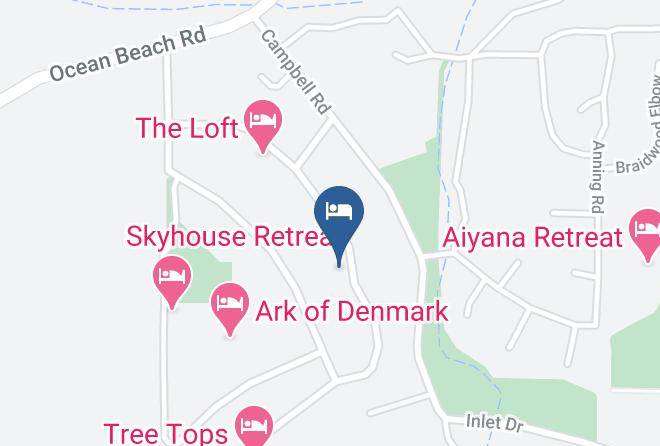Tap the pink pin beneath Skyhouse Retreat label
Screen dimensions: 660x446
pyautogui.click(x=172, y=283)
